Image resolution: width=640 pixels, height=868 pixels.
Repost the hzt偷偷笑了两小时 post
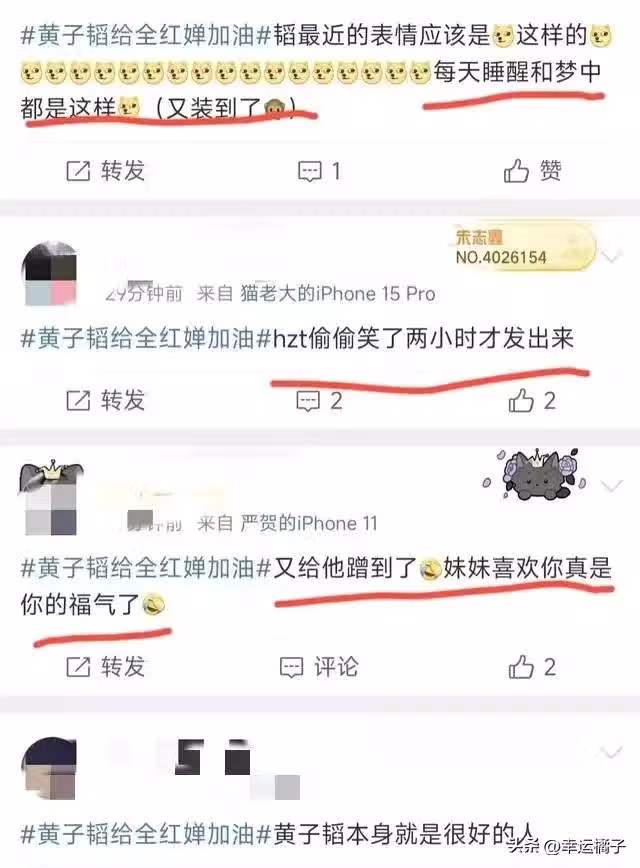104,400
